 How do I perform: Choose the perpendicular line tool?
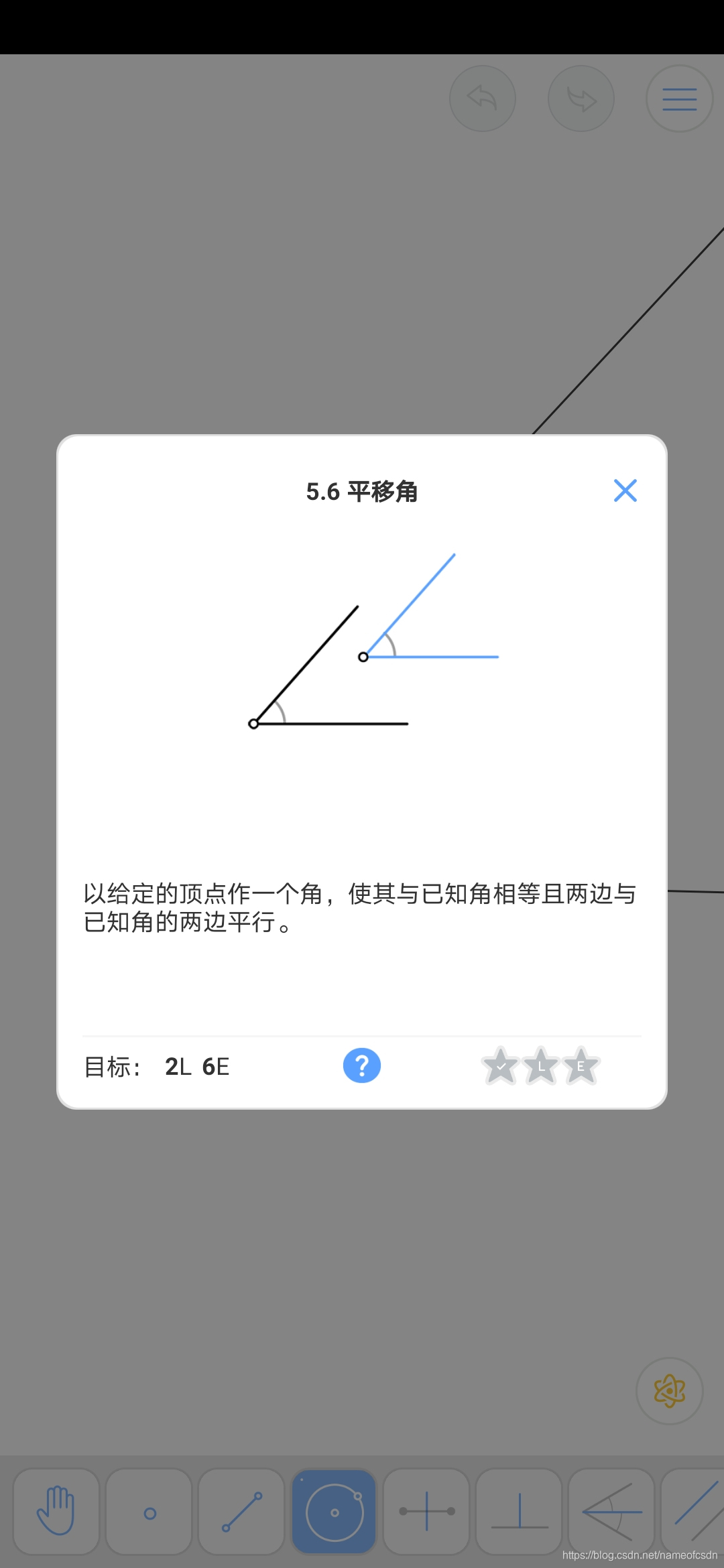519,1511
